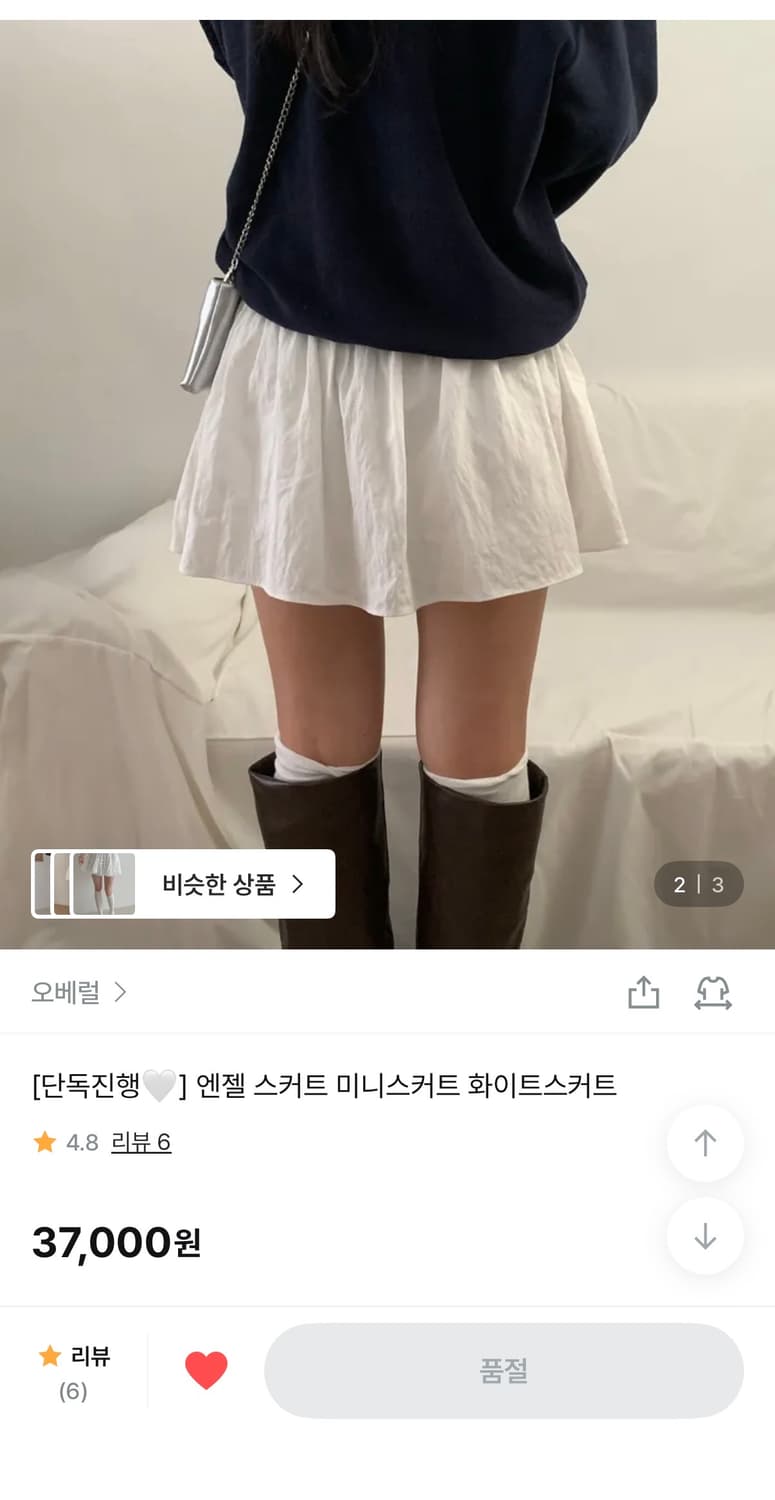Viewport: 775px width, 1500px height.
Task: Tap the 품절 sold-out button
Action: 504,1370
